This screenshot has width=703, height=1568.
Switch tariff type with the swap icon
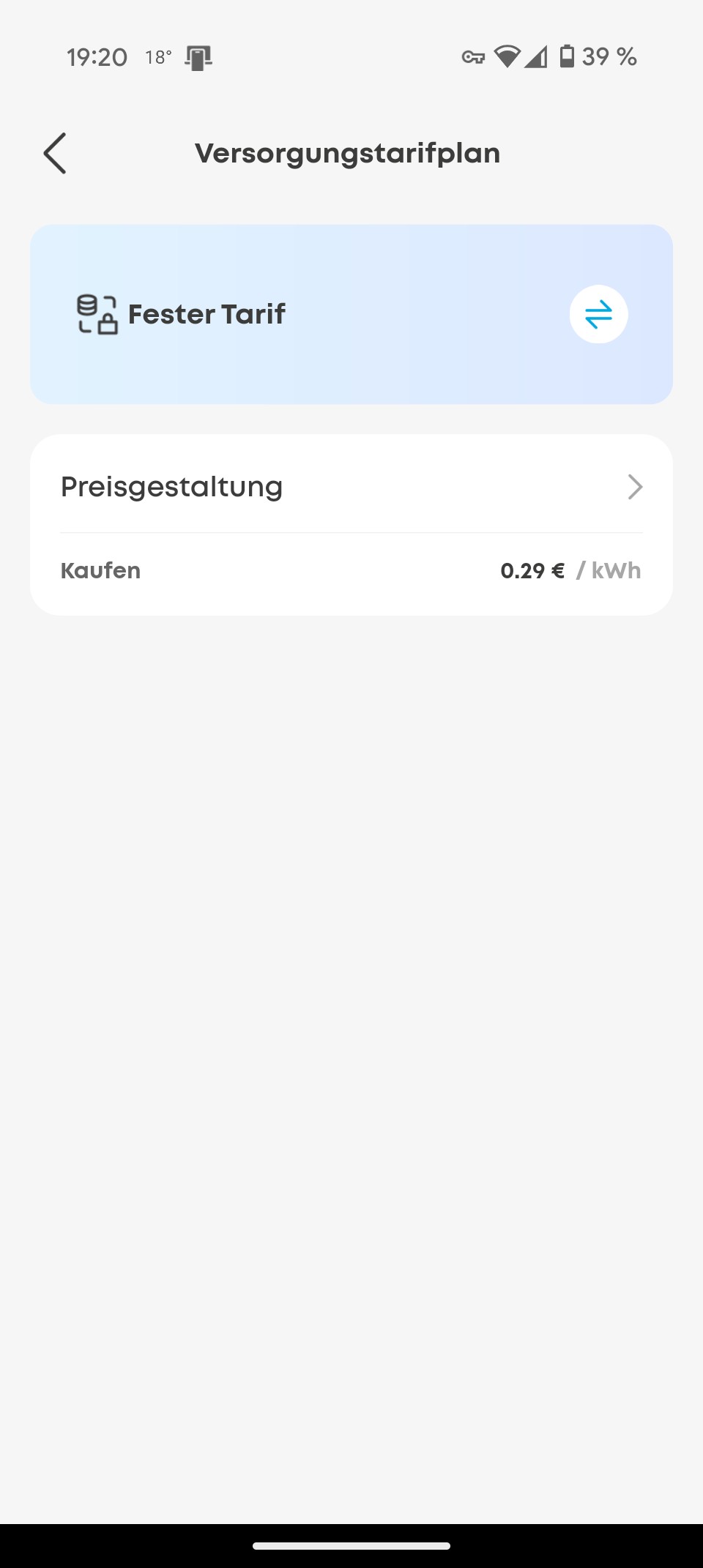pyautogui.click(x=598, y=314)
